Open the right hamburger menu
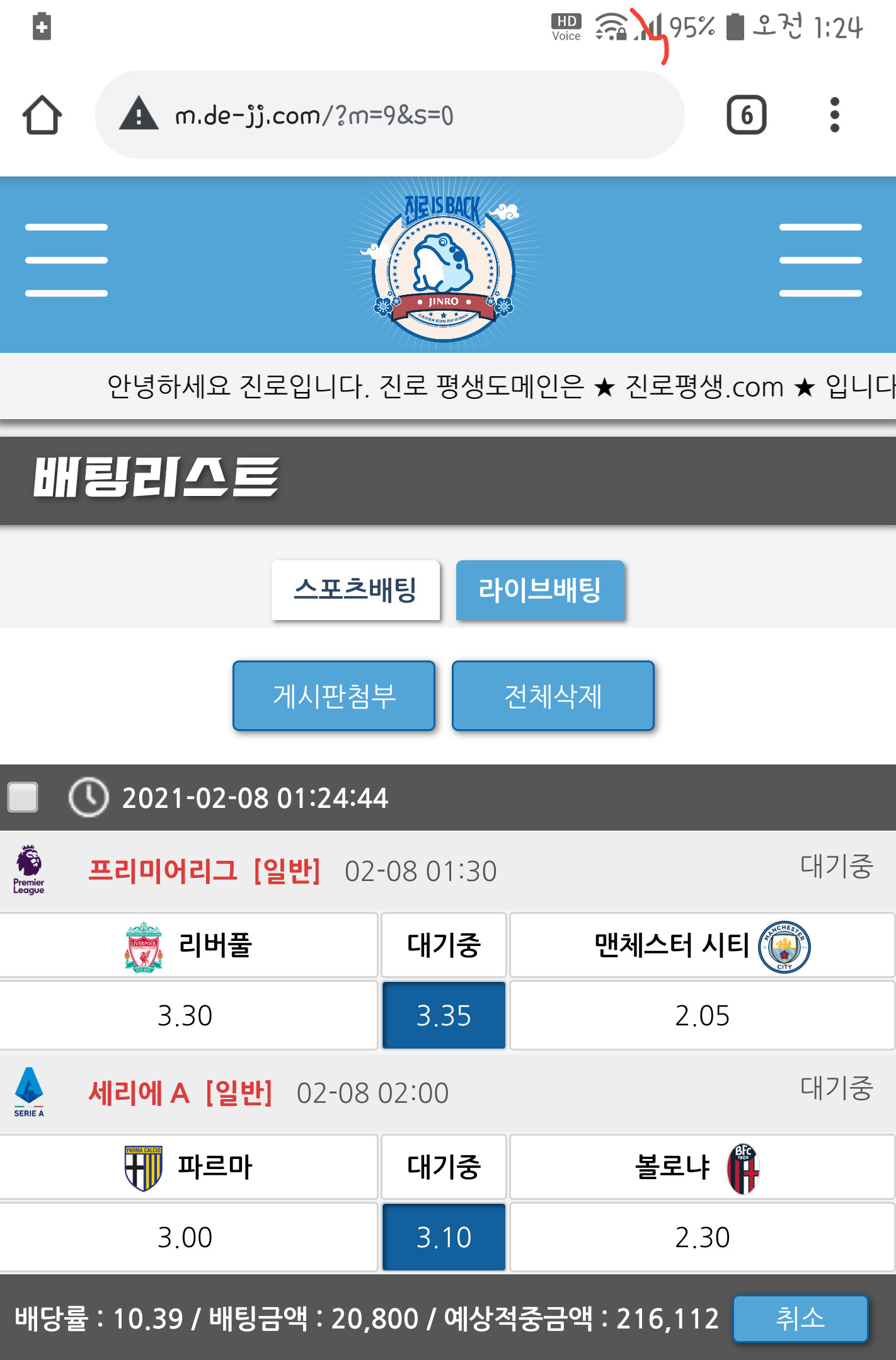The width and height of the screenshot is (896, 1360). 820,260
